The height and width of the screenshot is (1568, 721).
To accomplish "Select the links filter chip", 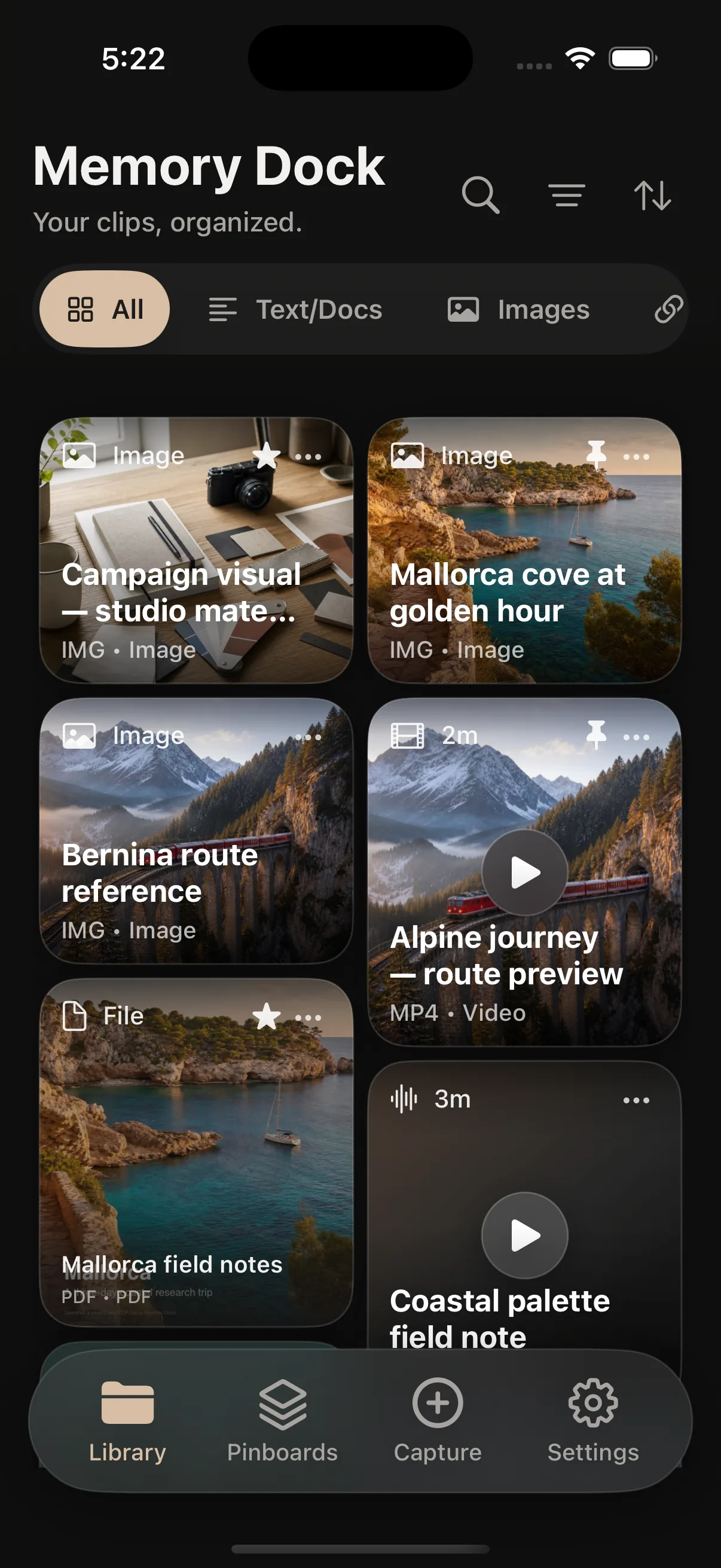I will coord(668,309).
